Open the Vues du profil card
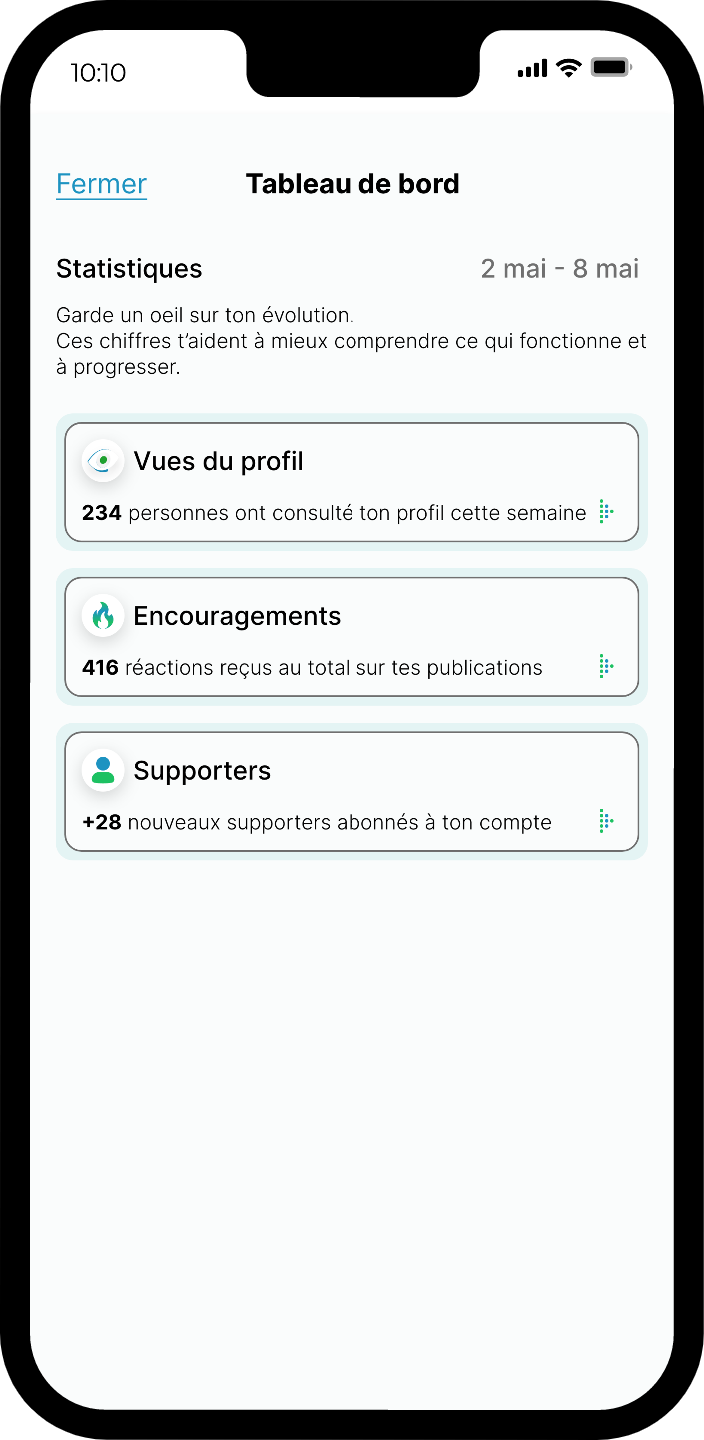 [x=351, y=482]
